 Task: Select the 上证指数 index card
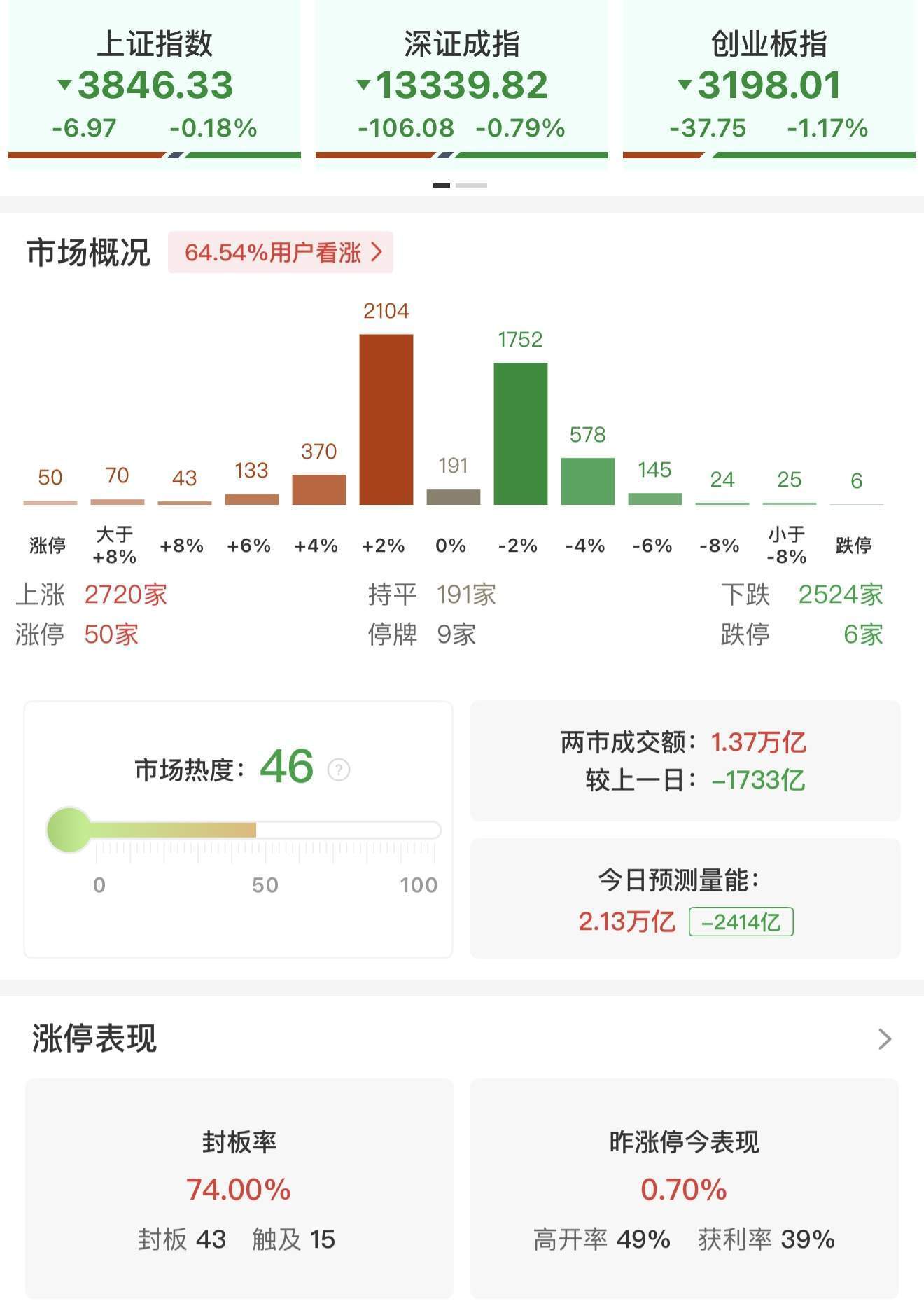tap(155, 84)
